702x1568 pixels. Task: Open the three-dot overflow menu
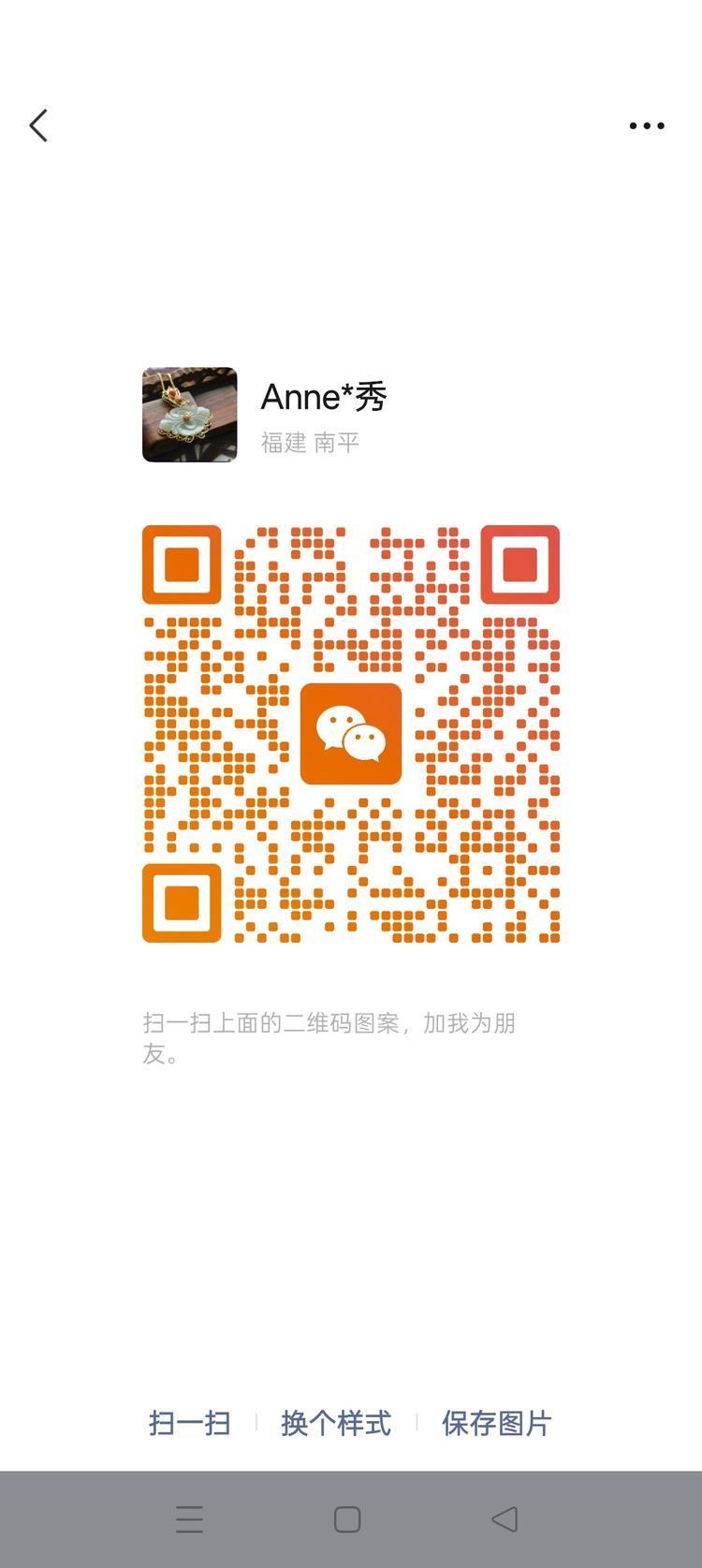[646, 125]
